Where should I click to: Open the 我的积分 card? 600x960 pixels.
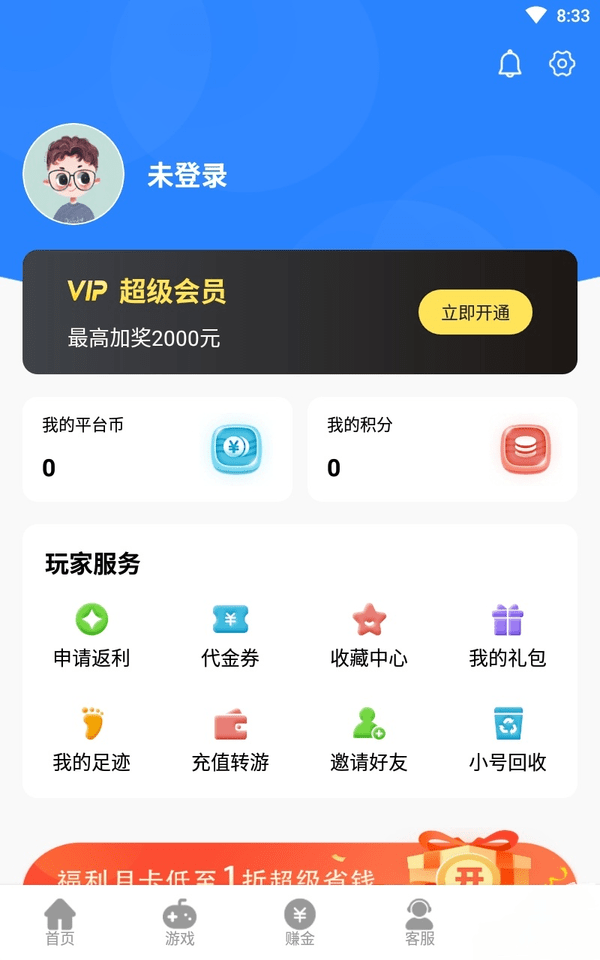pyautogui.click(x=442, y=449)
